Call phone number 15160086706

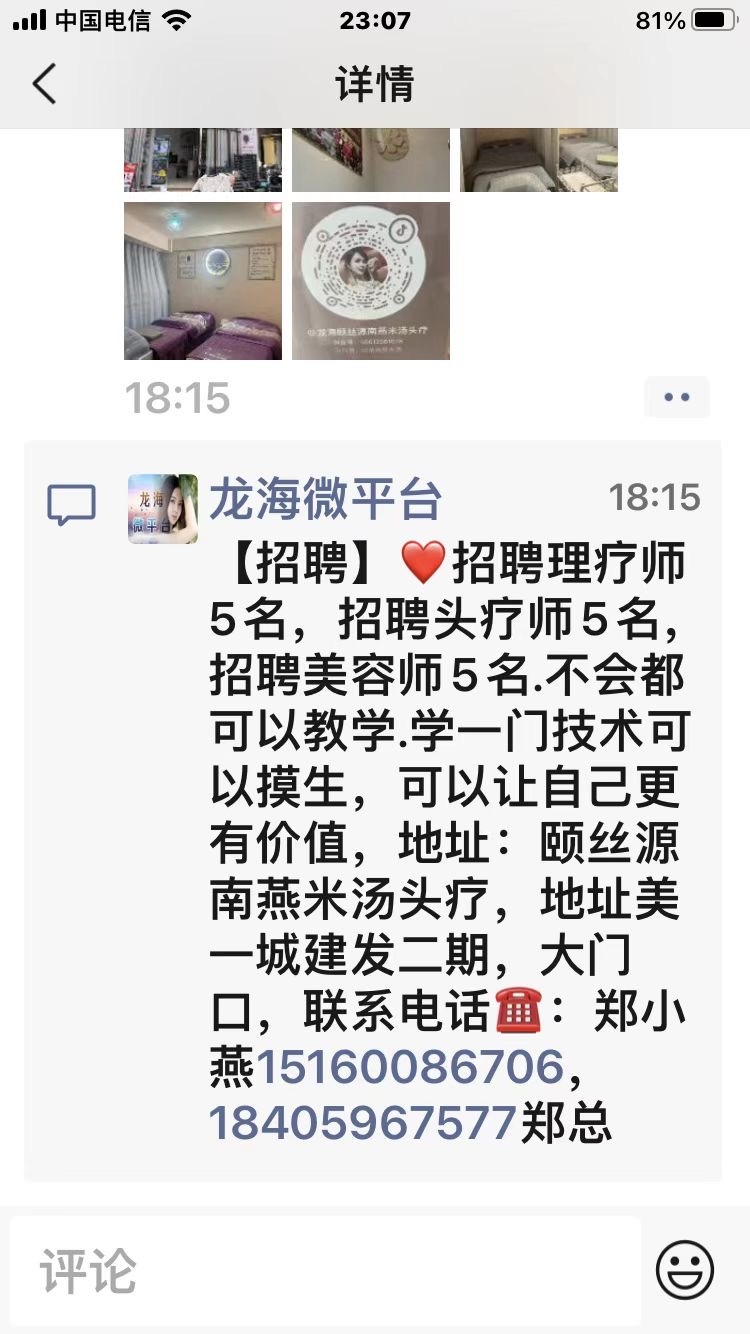[x=411, y=1068]
